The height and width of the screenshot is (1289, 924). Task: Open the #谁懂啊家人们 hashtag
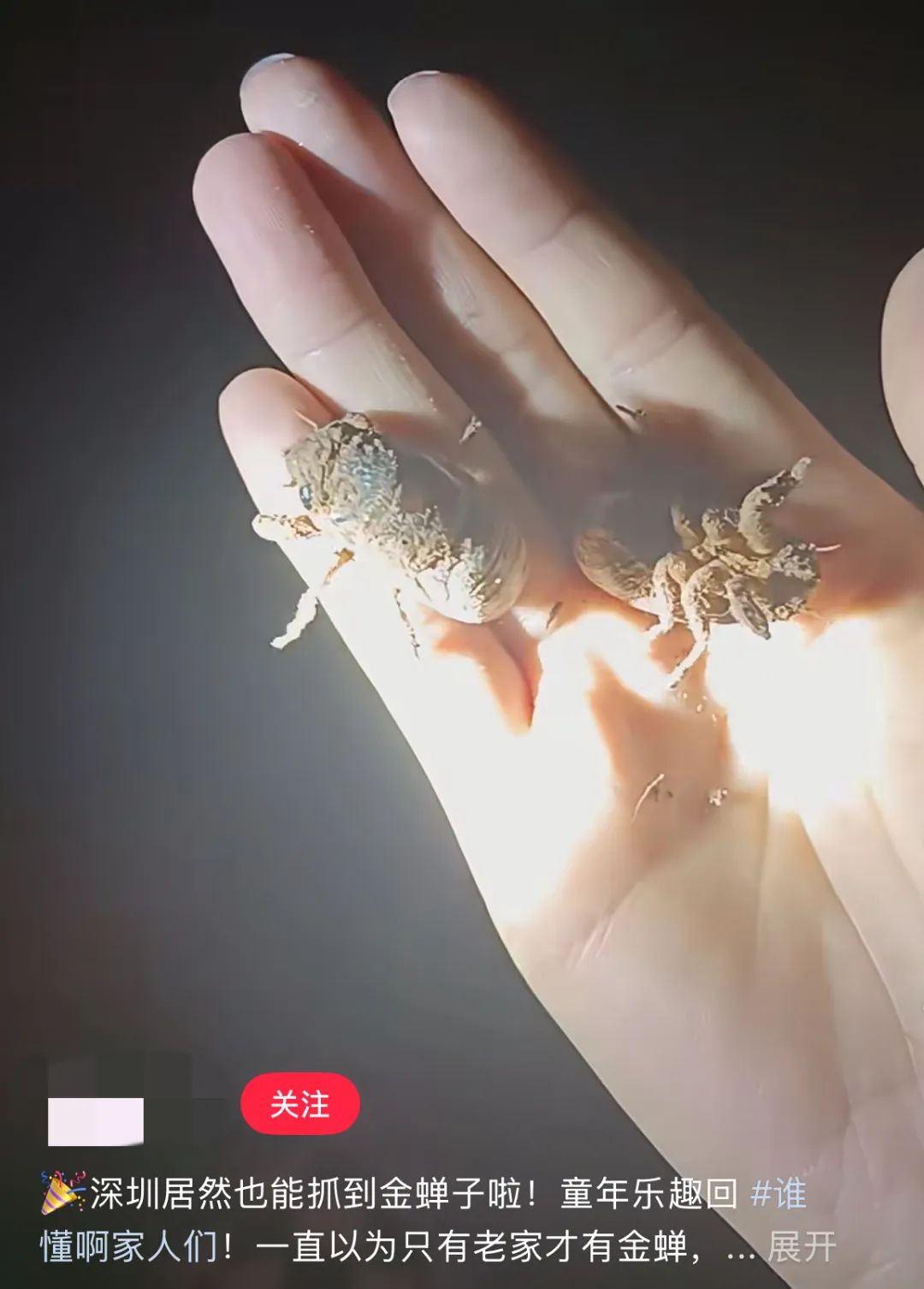point(778,1192)
